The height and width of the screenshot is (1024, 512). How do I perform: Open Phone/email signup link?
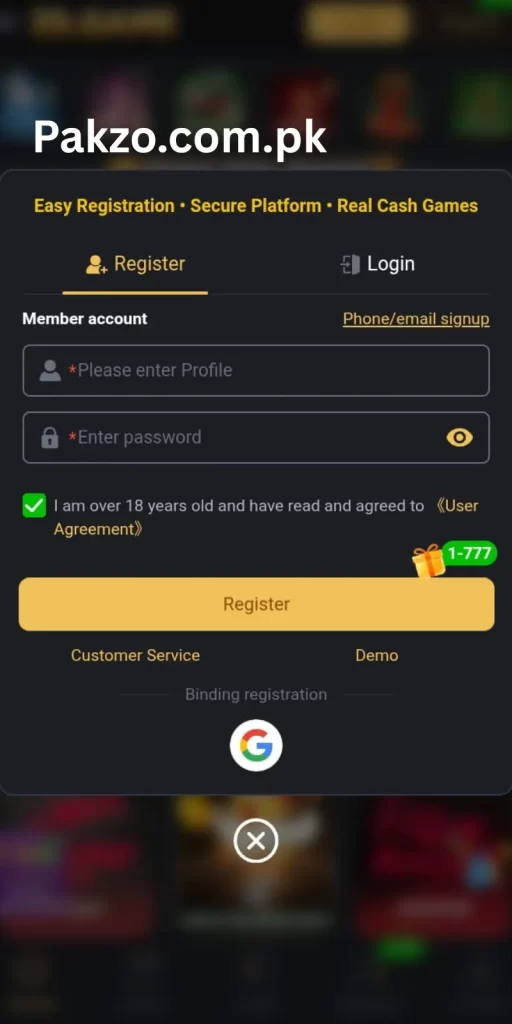[x=416, y=319]
